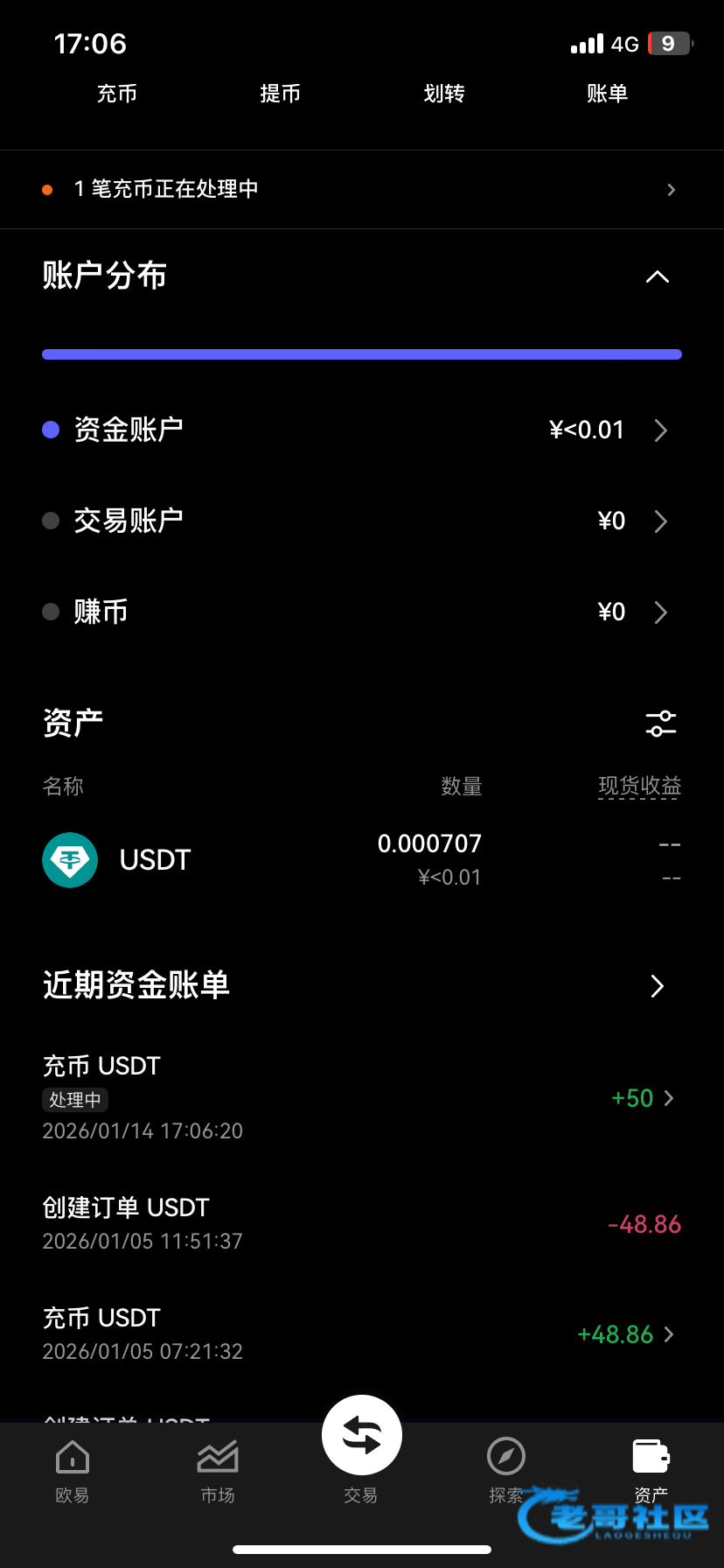This screenshot has width=724, height=1568.
Task: Collapse the 账户分布 section
Action: point(657,276)
